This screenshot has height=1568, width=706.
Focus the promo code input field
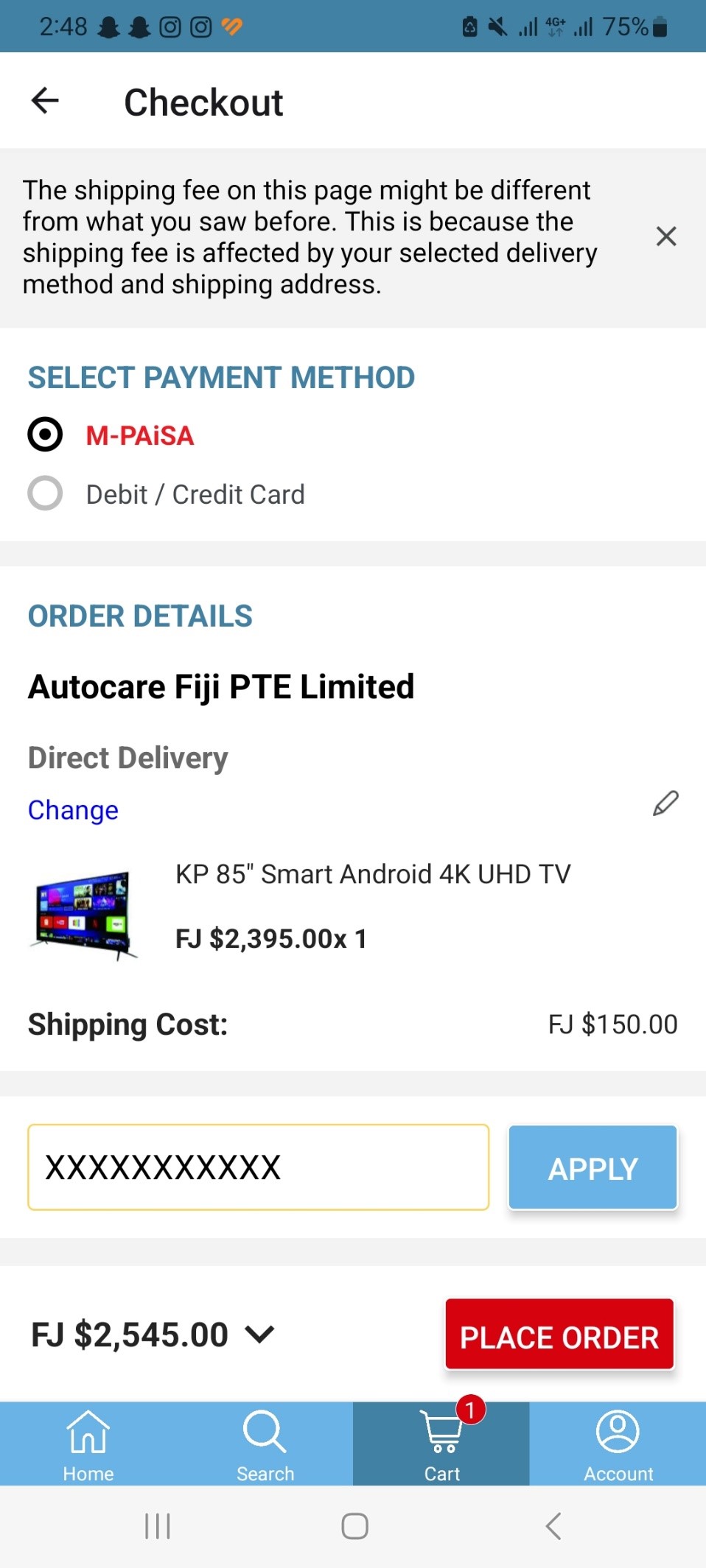258,1167
